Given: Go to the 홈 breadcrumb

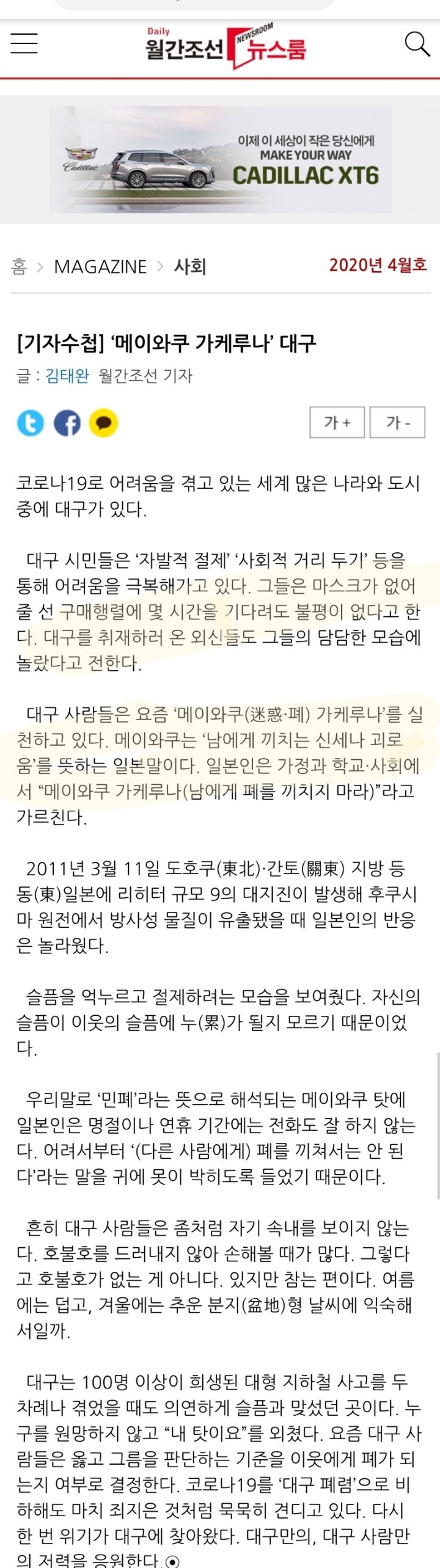Looking at the screenshot, I should 19,267.
